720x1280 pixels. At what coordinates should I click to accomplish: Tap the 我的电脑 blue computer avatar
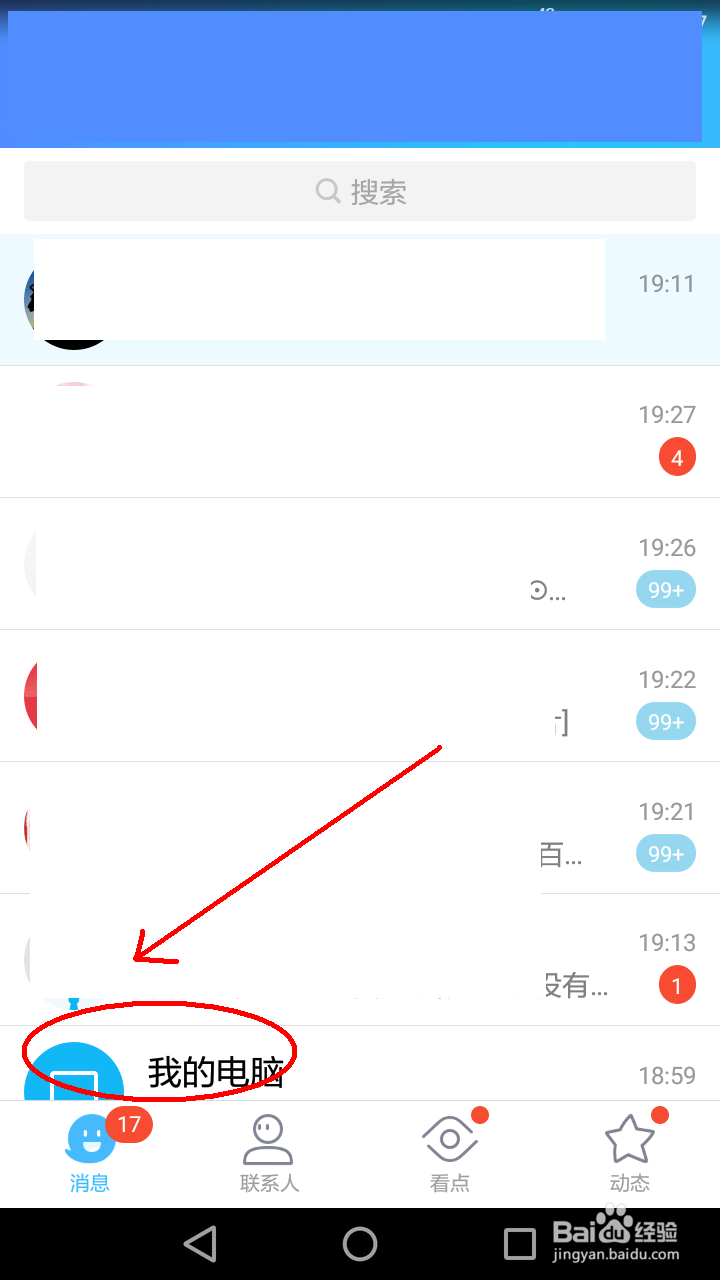click(x=75, y=1075)
